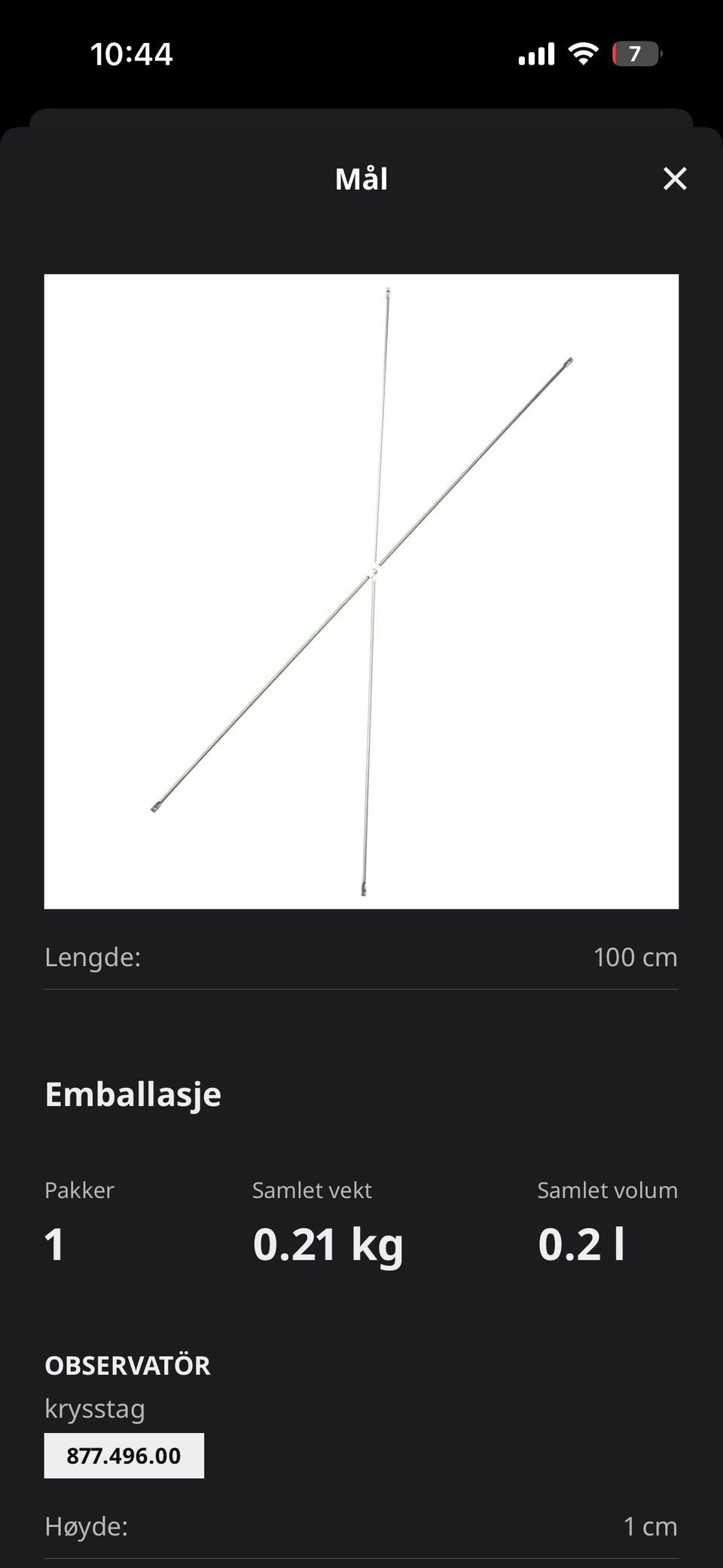The height and width of the screenshot is (1568, 723).
Task: Open the OBSERVATÖR product name link
Action: tap(128, 1365)
